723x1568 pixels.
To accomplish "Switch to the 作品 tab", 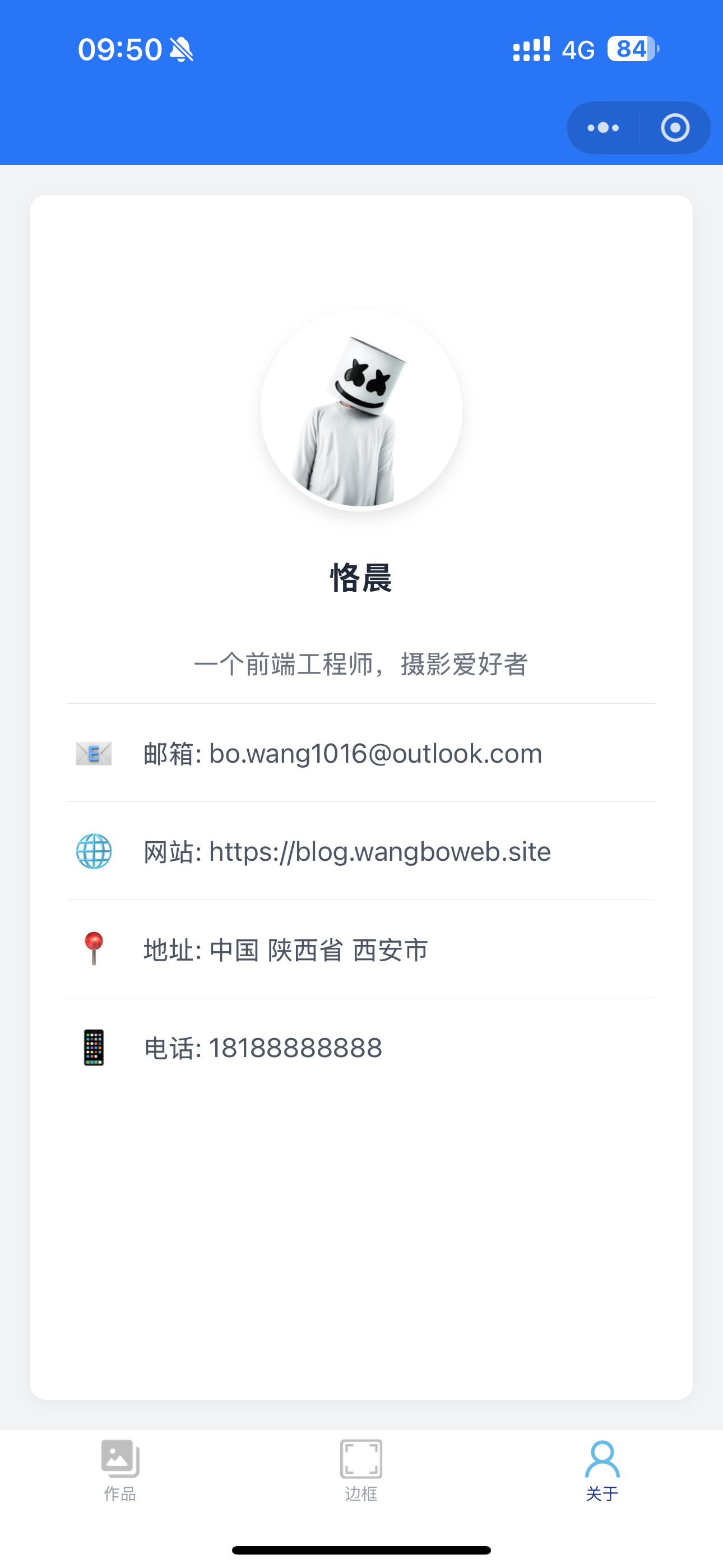I will pos(120,1469).
